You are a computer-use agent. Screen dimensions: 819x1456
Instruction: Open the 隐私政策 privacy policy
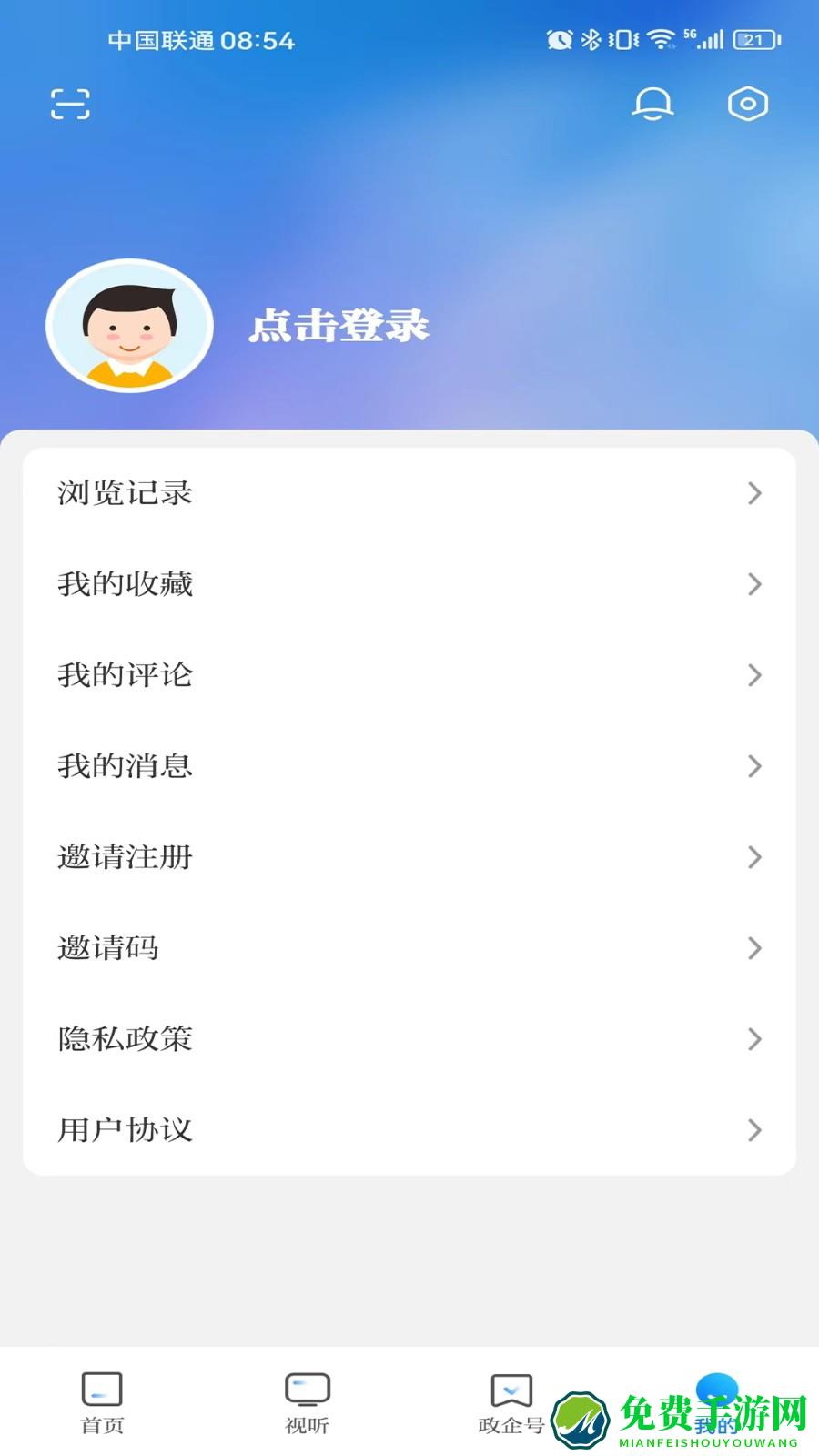(409, 1039)
